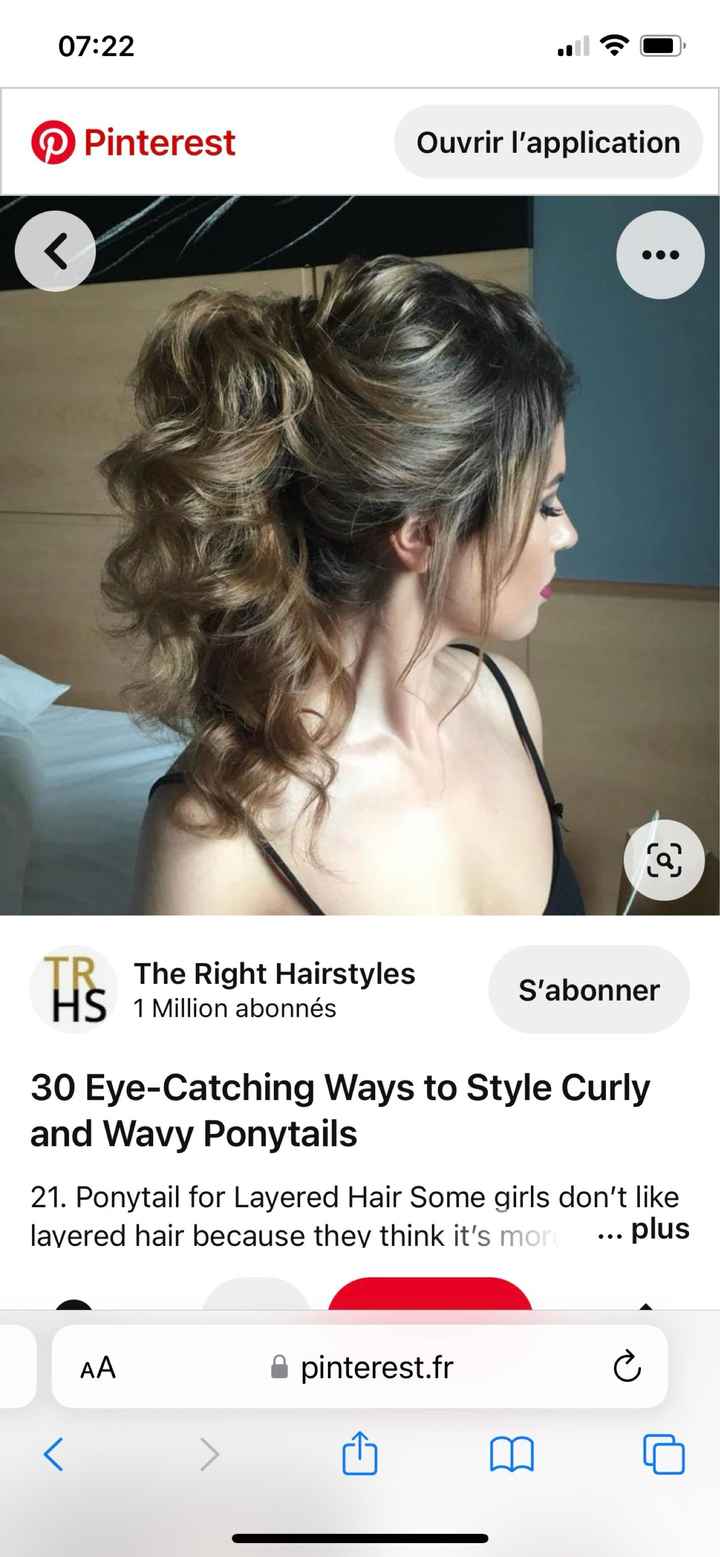Tap the 30 Eye-Catching Ways title
Image resolution: width=720 pixels, height=1557 pixels.
point(339,1110)
